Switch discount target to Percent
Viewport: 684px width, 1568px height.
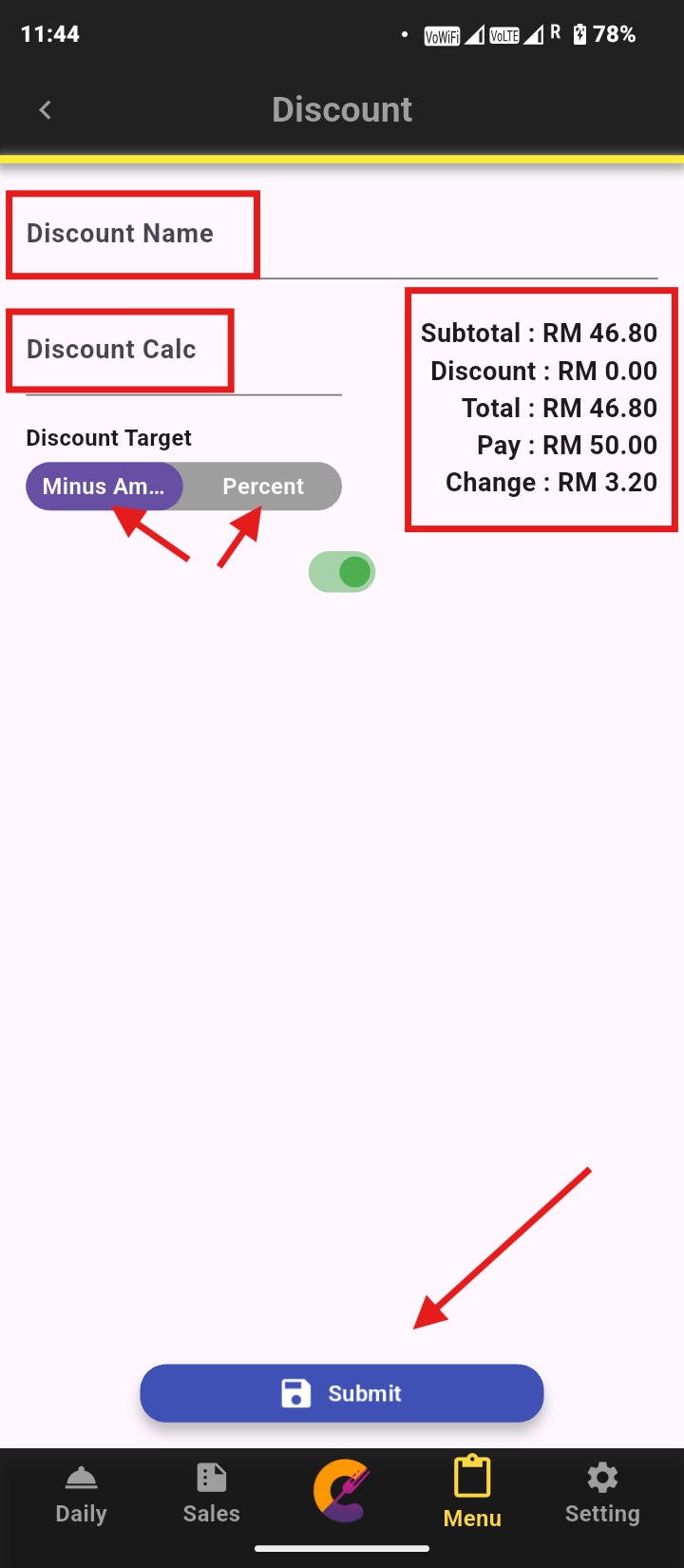(263, 487)
